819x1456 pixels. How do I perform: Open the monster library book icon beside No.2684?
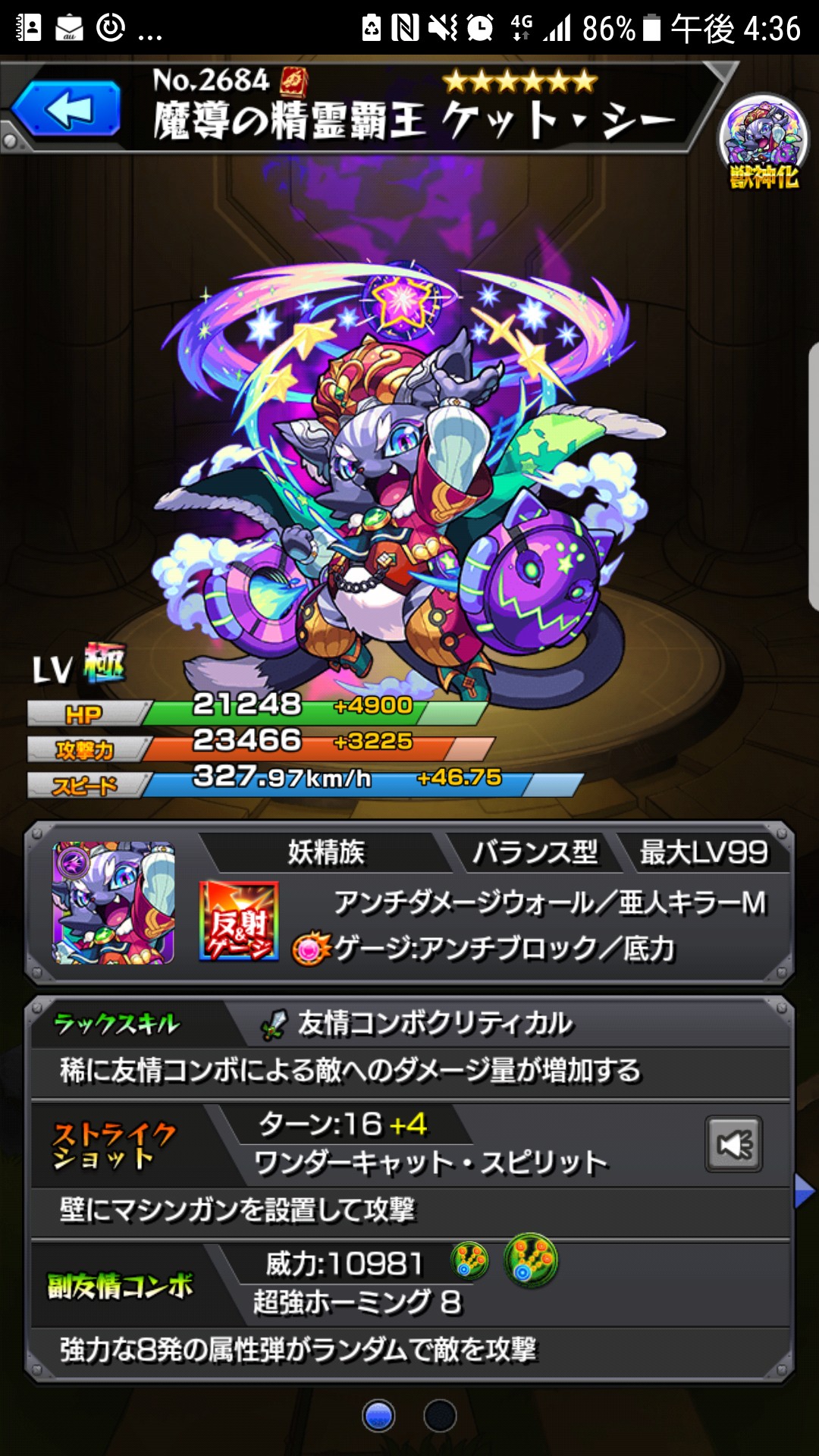294,80
